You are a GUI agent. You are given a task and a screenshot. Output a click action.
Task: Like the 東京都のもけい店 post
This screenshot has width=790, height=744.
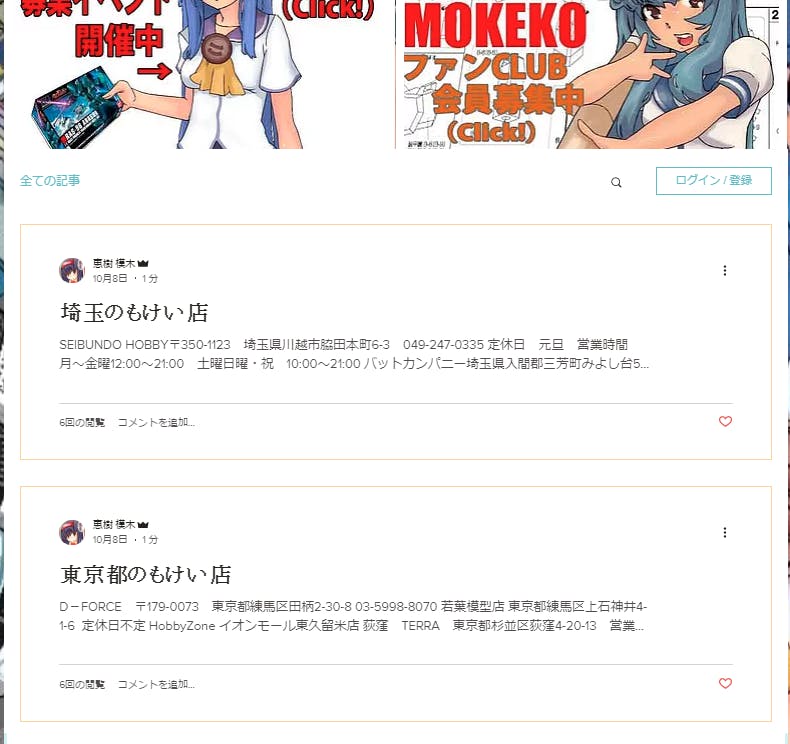(725, 684)
